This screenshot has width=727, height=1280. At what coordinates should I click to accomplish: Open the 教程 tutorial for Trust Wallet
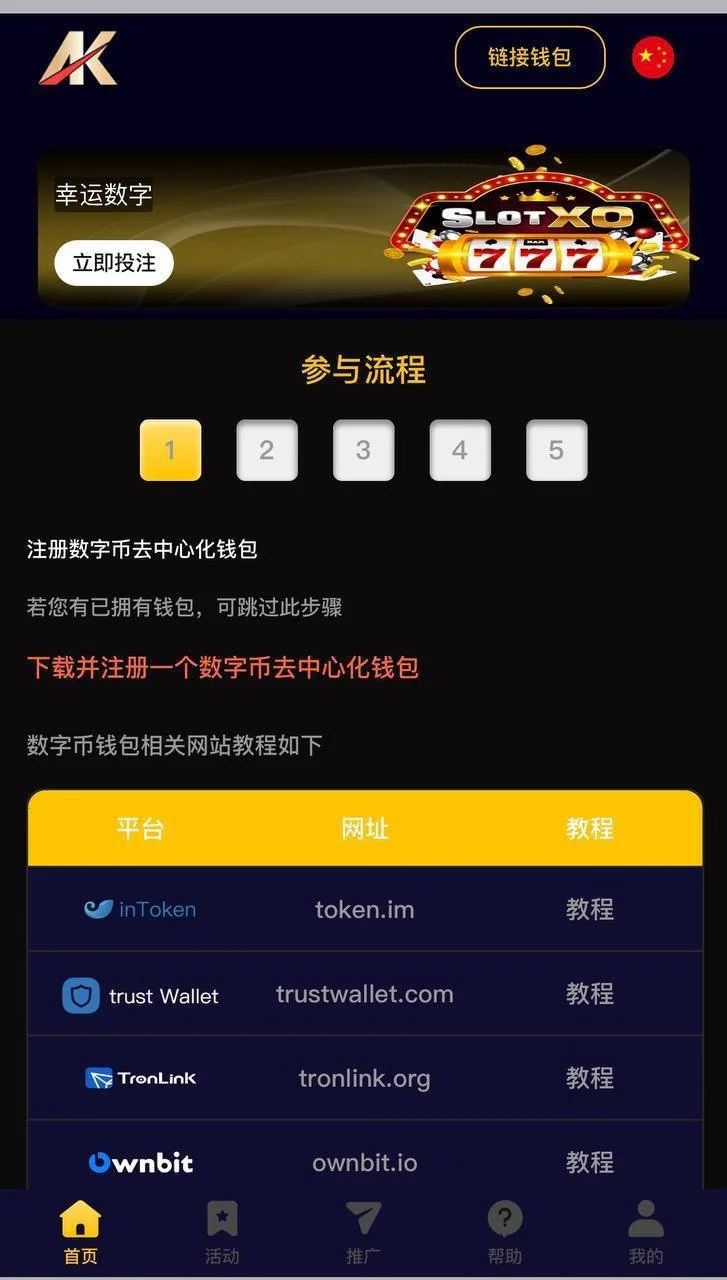tap(589, 993)
